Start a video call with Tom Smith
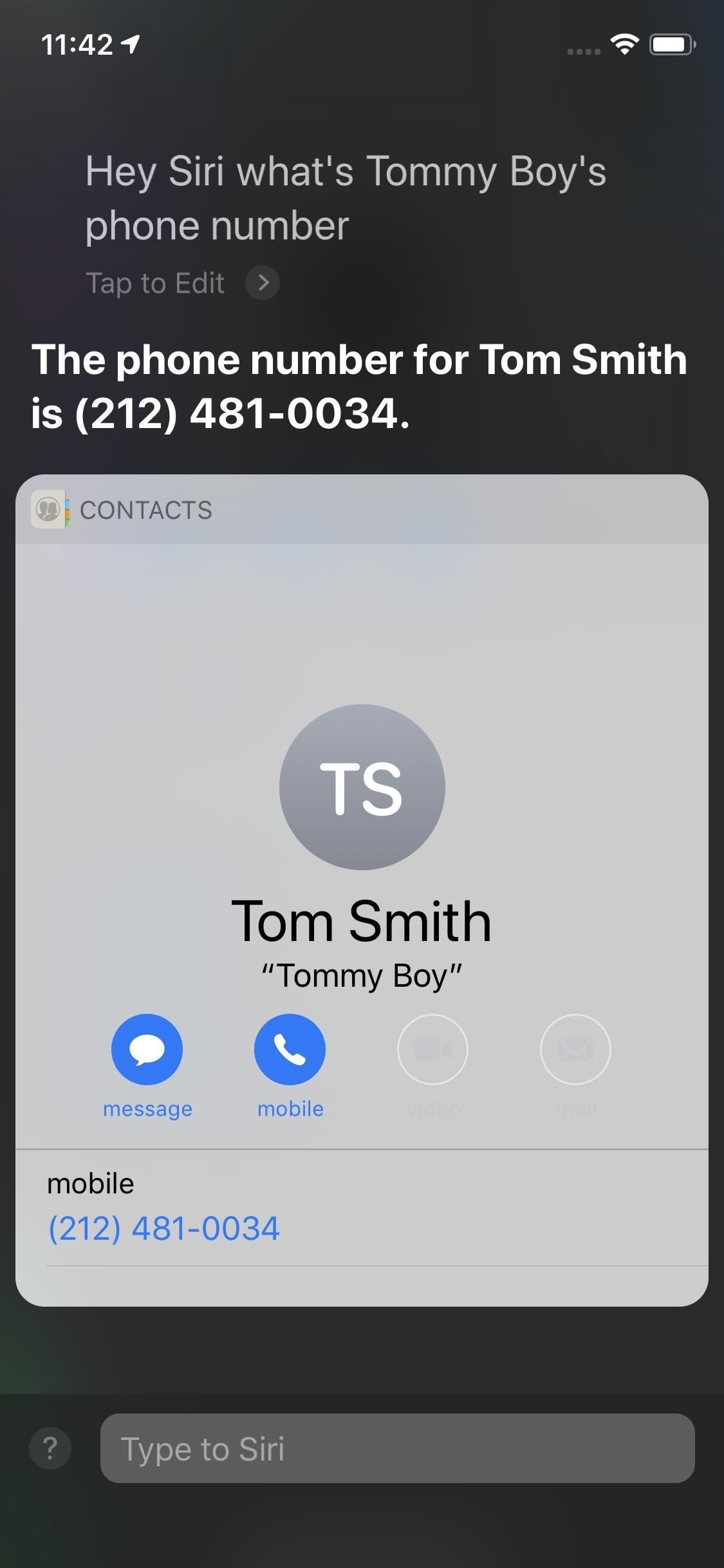The image size is (724, 1568). tap(432, 1049)
